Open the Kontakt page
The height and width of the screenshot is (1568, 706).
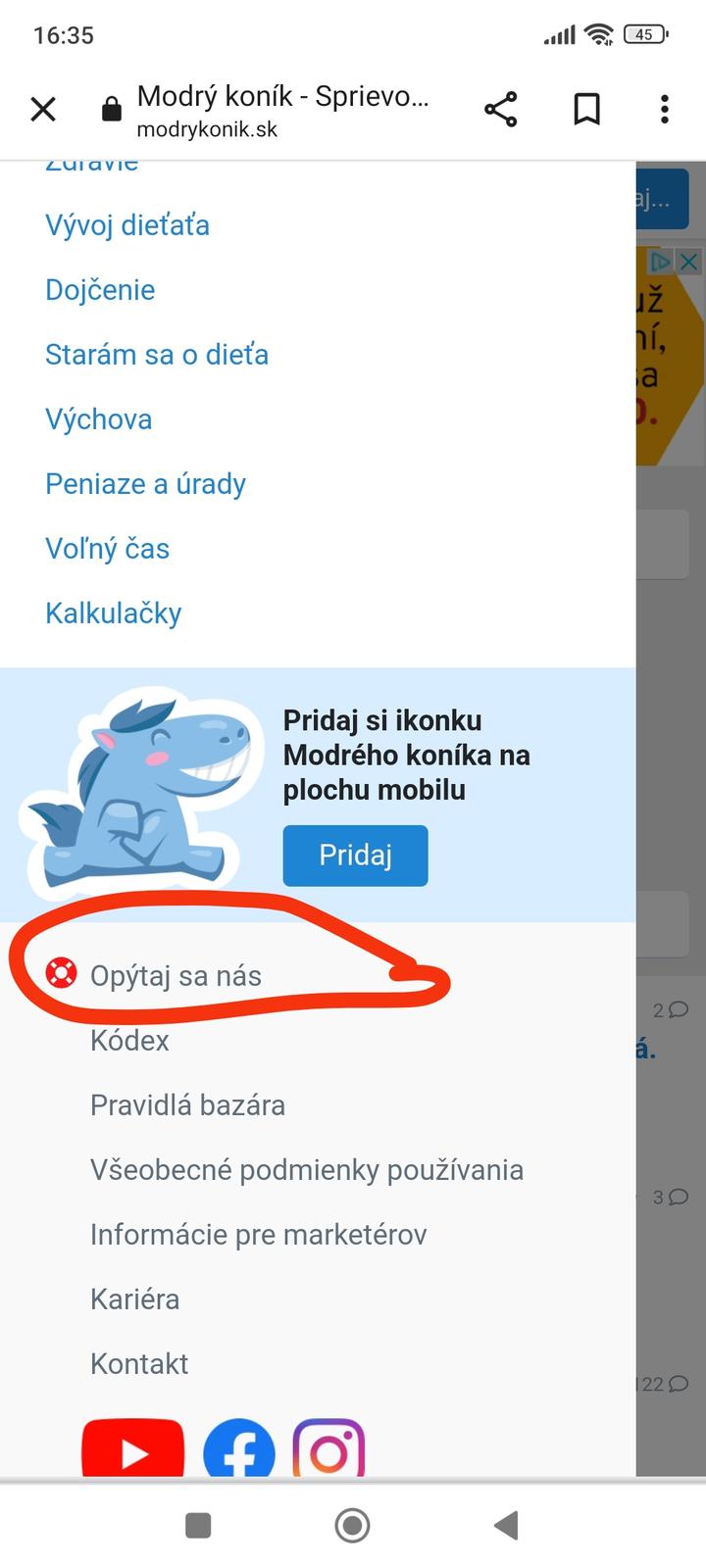(139, 1364)
